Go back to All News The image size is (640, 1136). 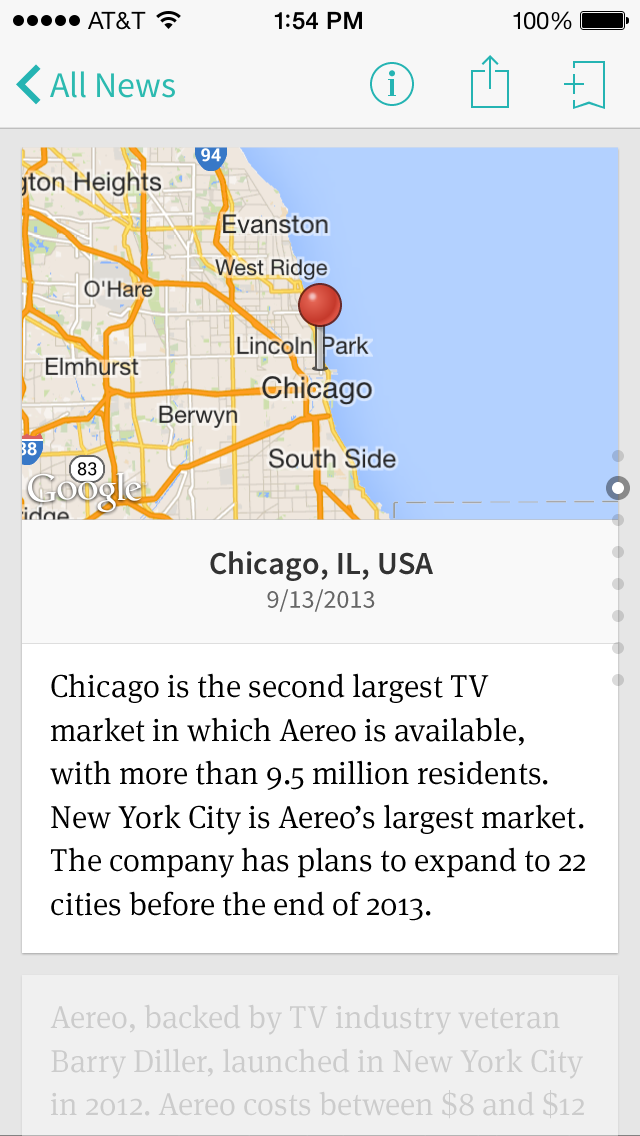coord(96,85)
